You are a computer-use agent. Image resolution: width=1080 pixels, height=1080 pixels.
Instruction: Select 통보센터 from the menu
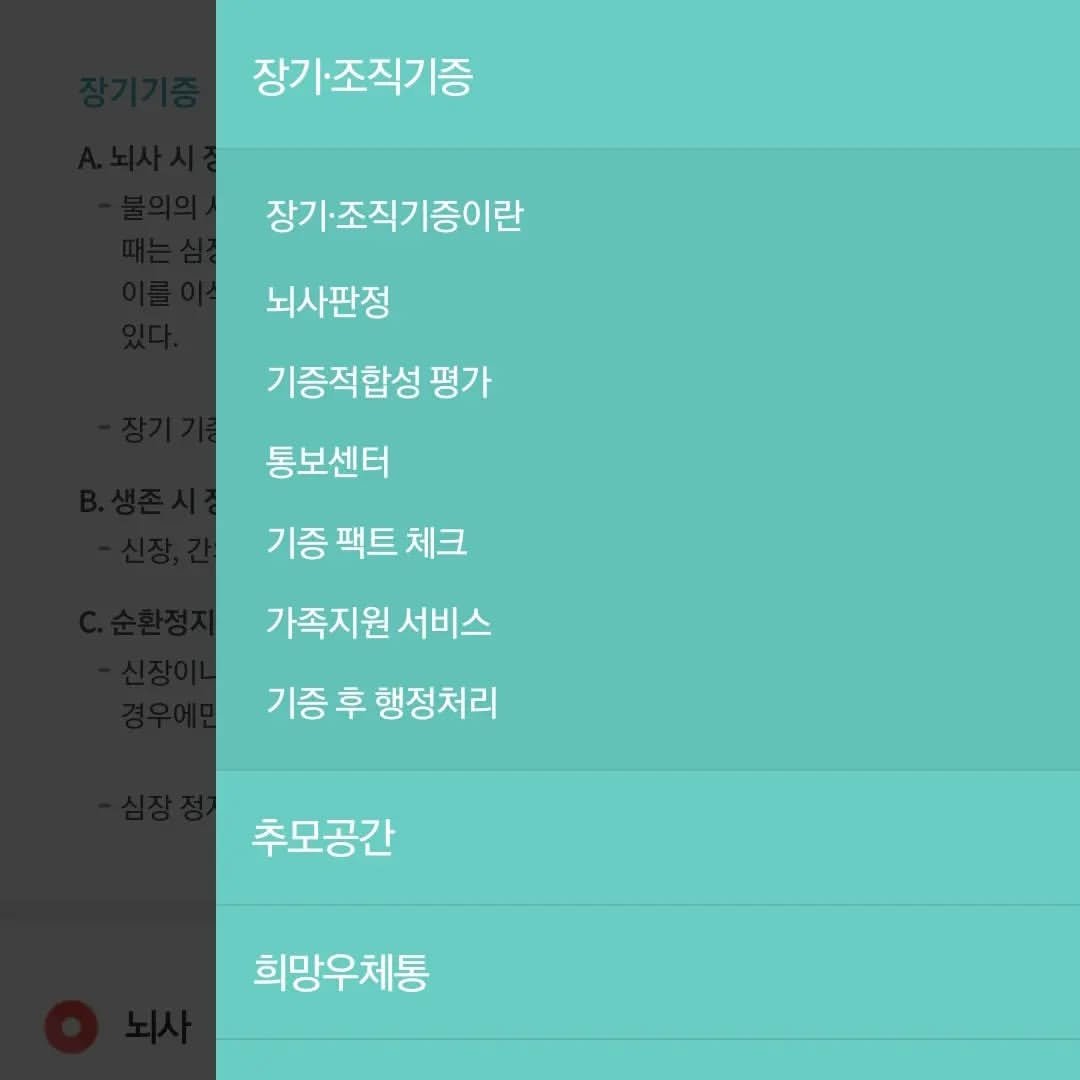click(x=328, y=462)
